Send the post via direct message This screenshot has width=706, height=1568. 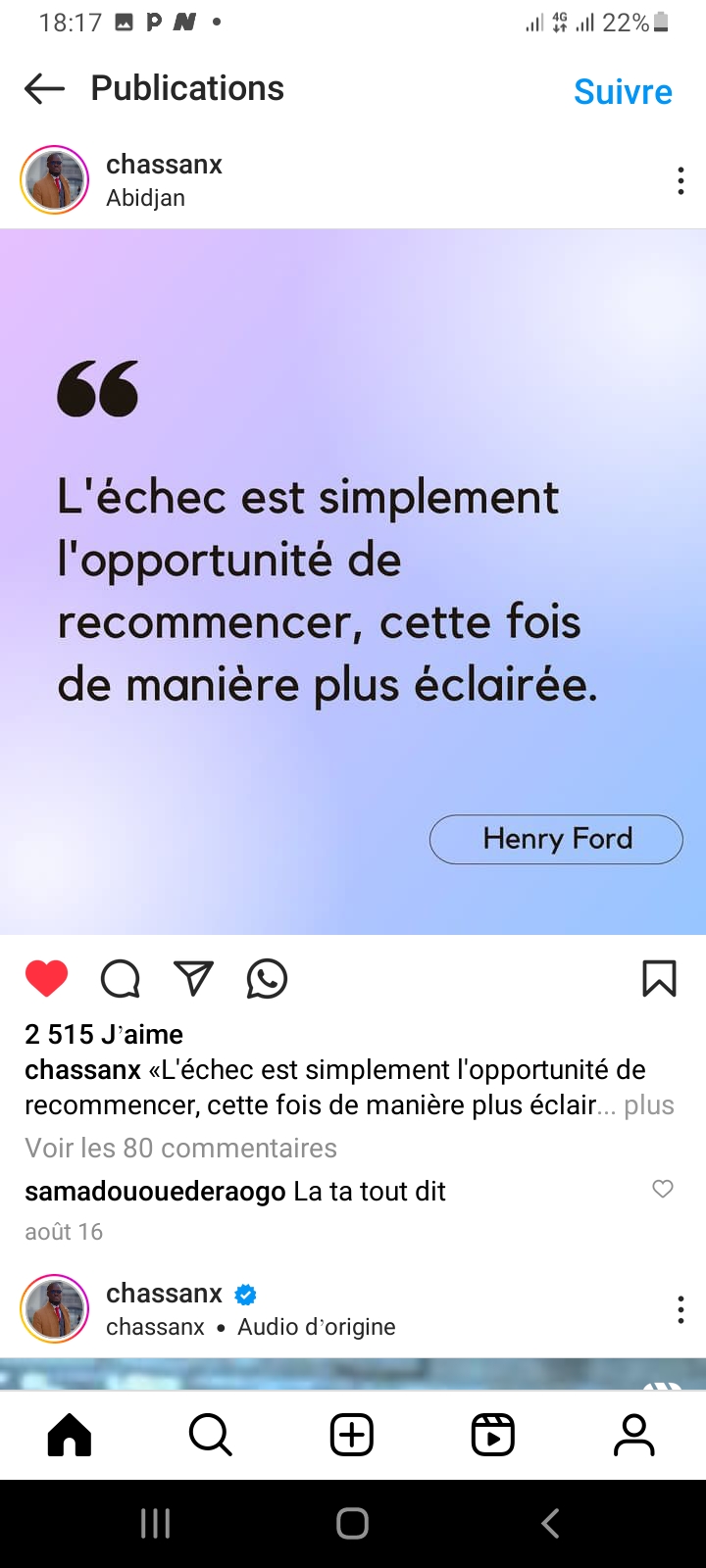pos(193,978)
